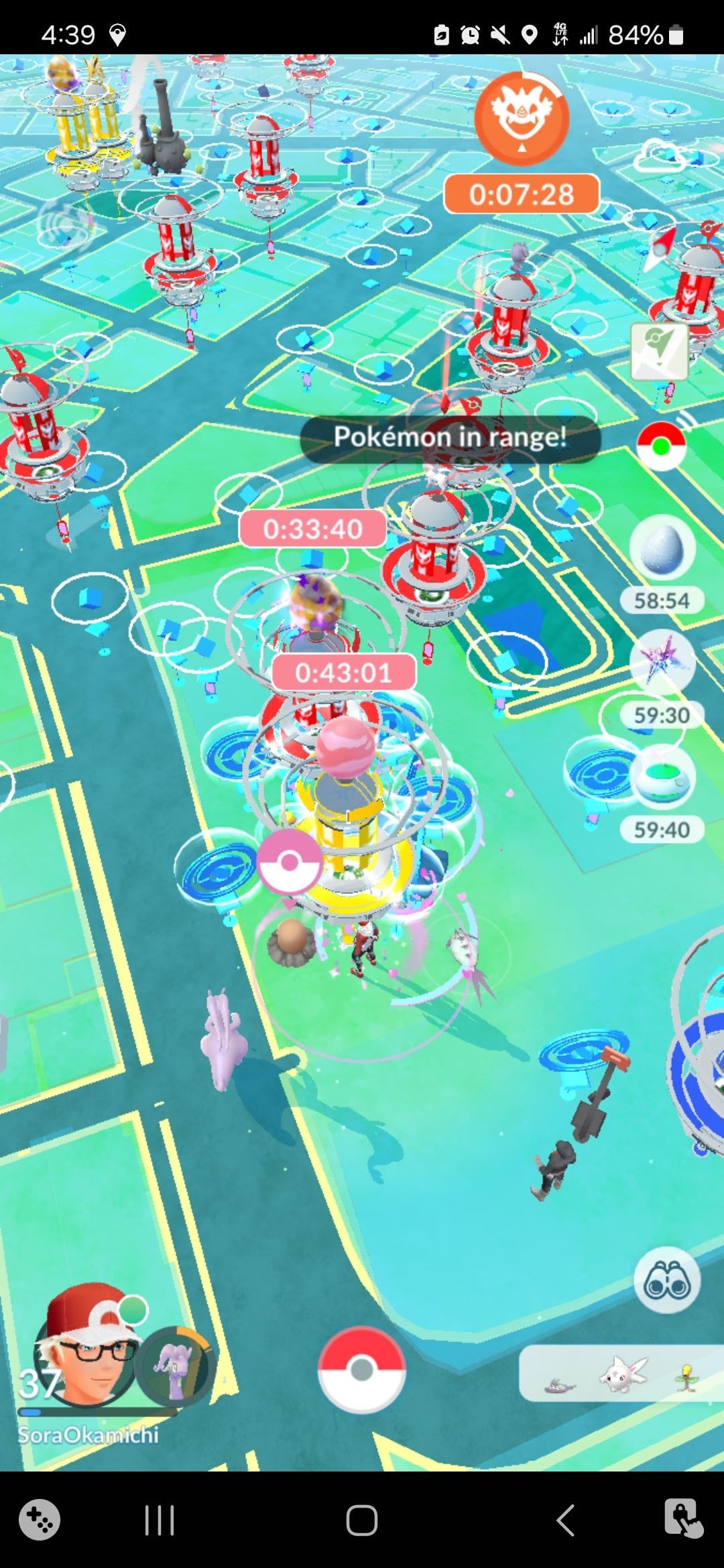This screenshot has height=1568, width=724.
Task: Open the orange raid boss countdown badge
Action: (x=522, y=121)
